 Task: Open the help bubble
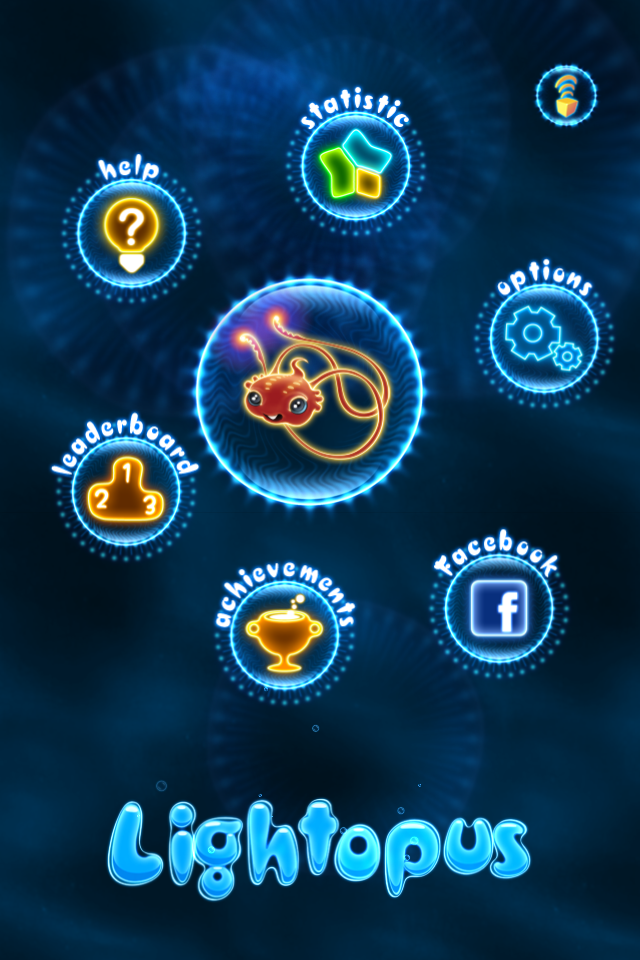(x=130, y=234)
